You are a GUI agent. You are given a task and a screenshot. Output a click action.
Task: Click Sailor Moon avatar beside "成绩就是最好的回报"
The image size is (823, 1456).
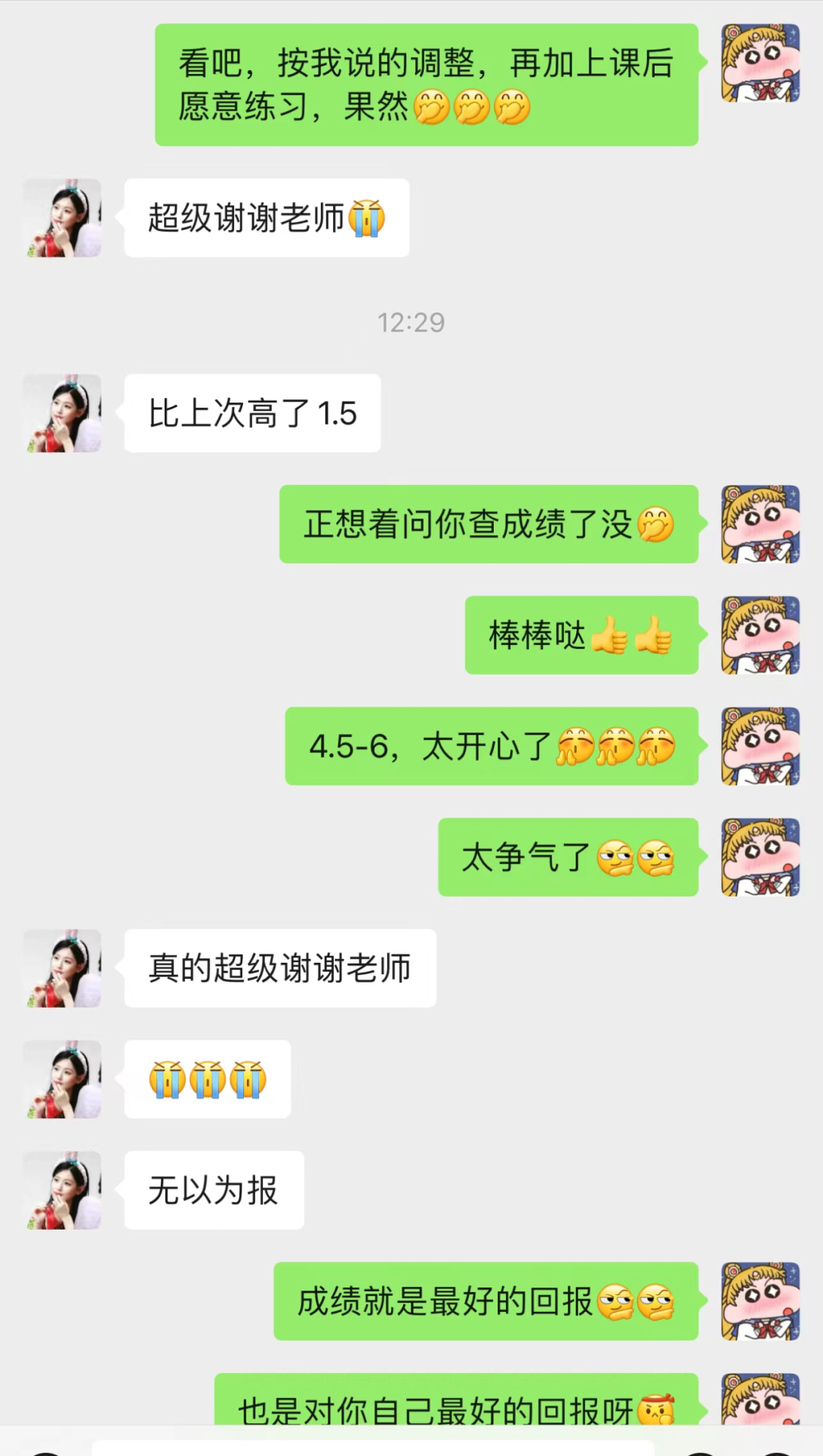pos(760,1302)
